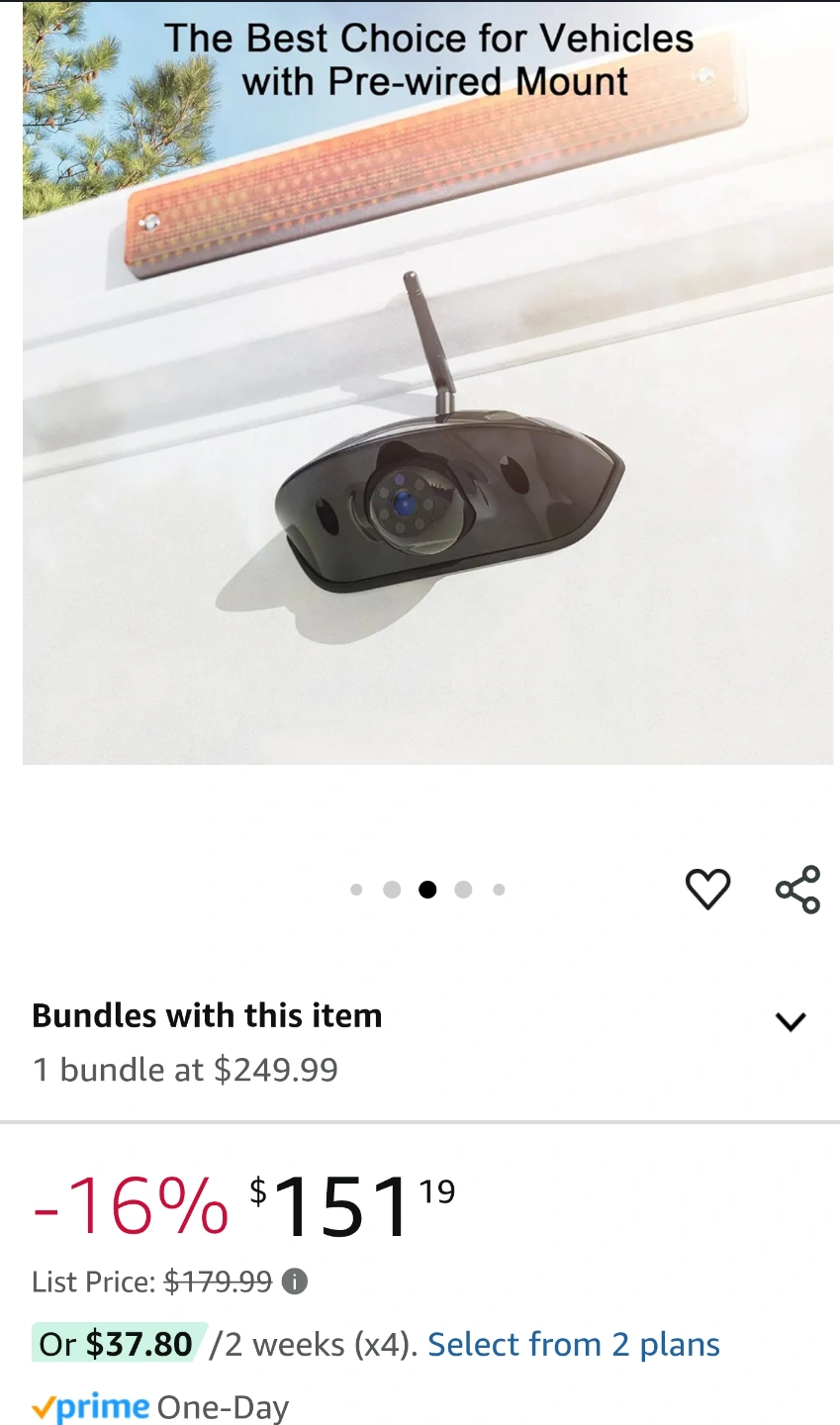Add this item to your wish list
This screenshot has width=840, height=1425.
coord(707,889)
